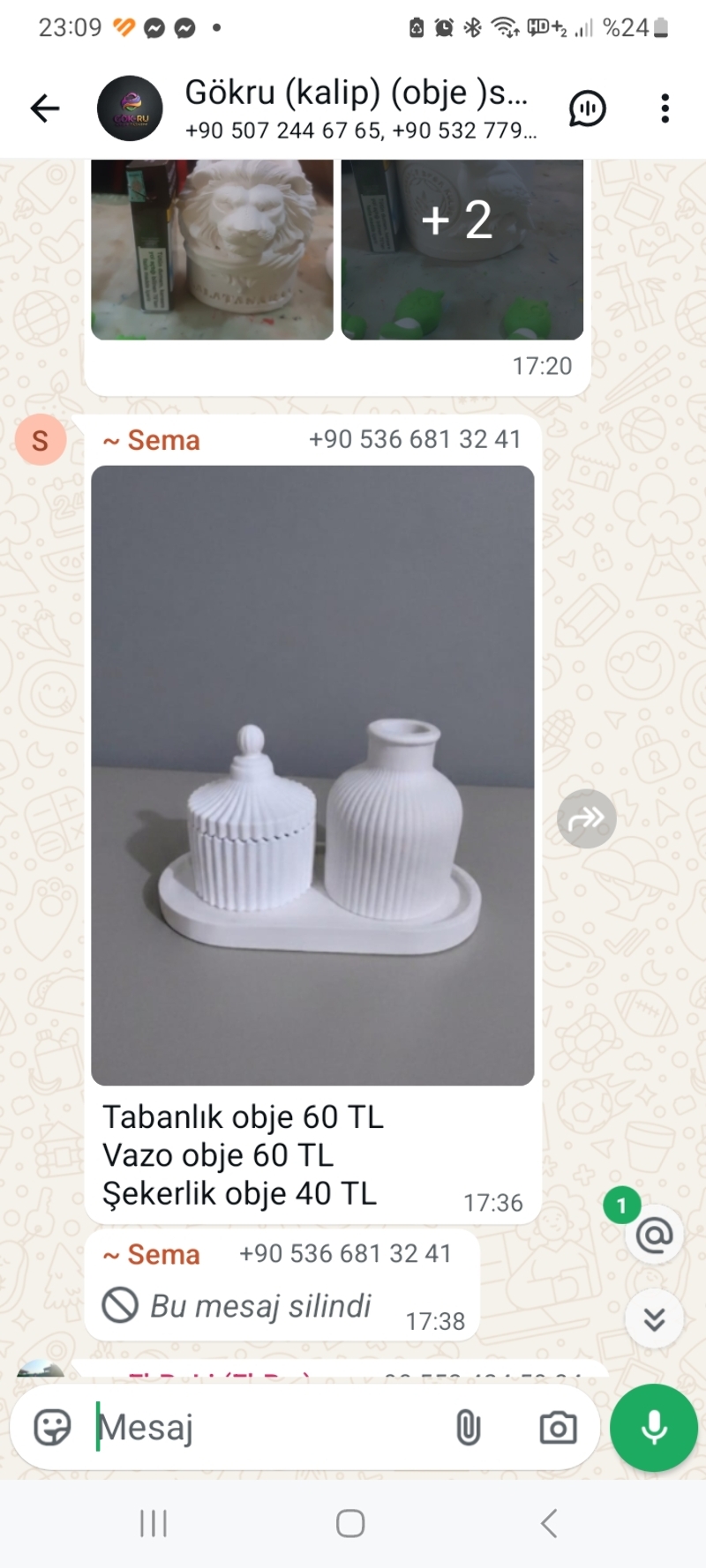Go back from the group chat
Screen dimensions: 706x1568
click(45, 108)
